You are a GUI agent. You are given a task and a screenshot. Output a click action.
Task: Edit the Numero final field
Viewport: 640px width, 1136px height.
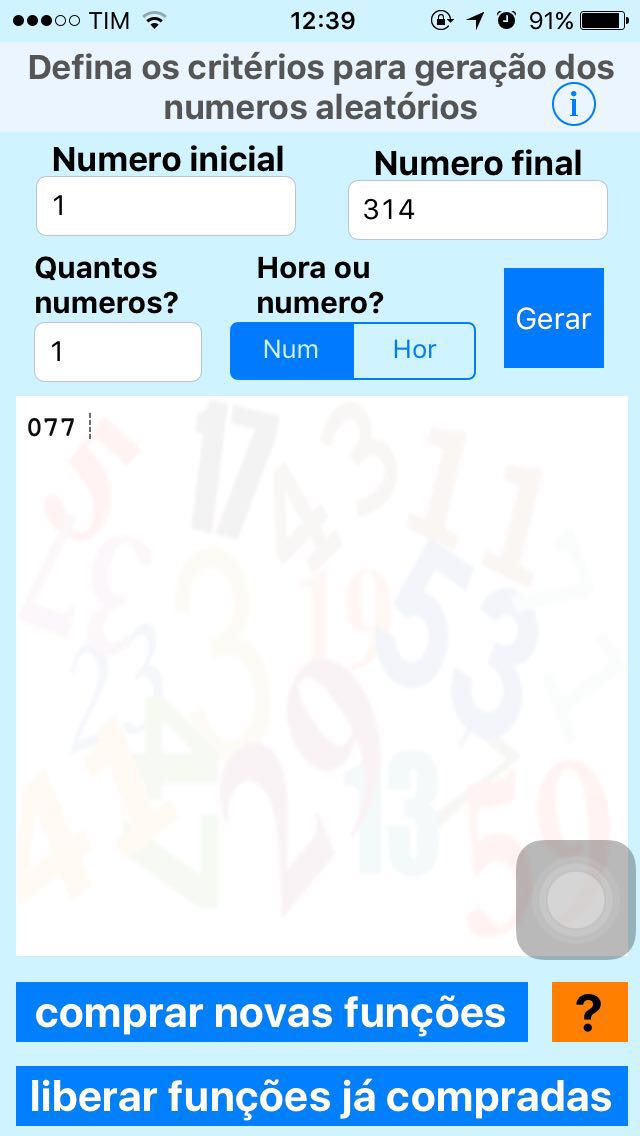[x=478, y=210]
